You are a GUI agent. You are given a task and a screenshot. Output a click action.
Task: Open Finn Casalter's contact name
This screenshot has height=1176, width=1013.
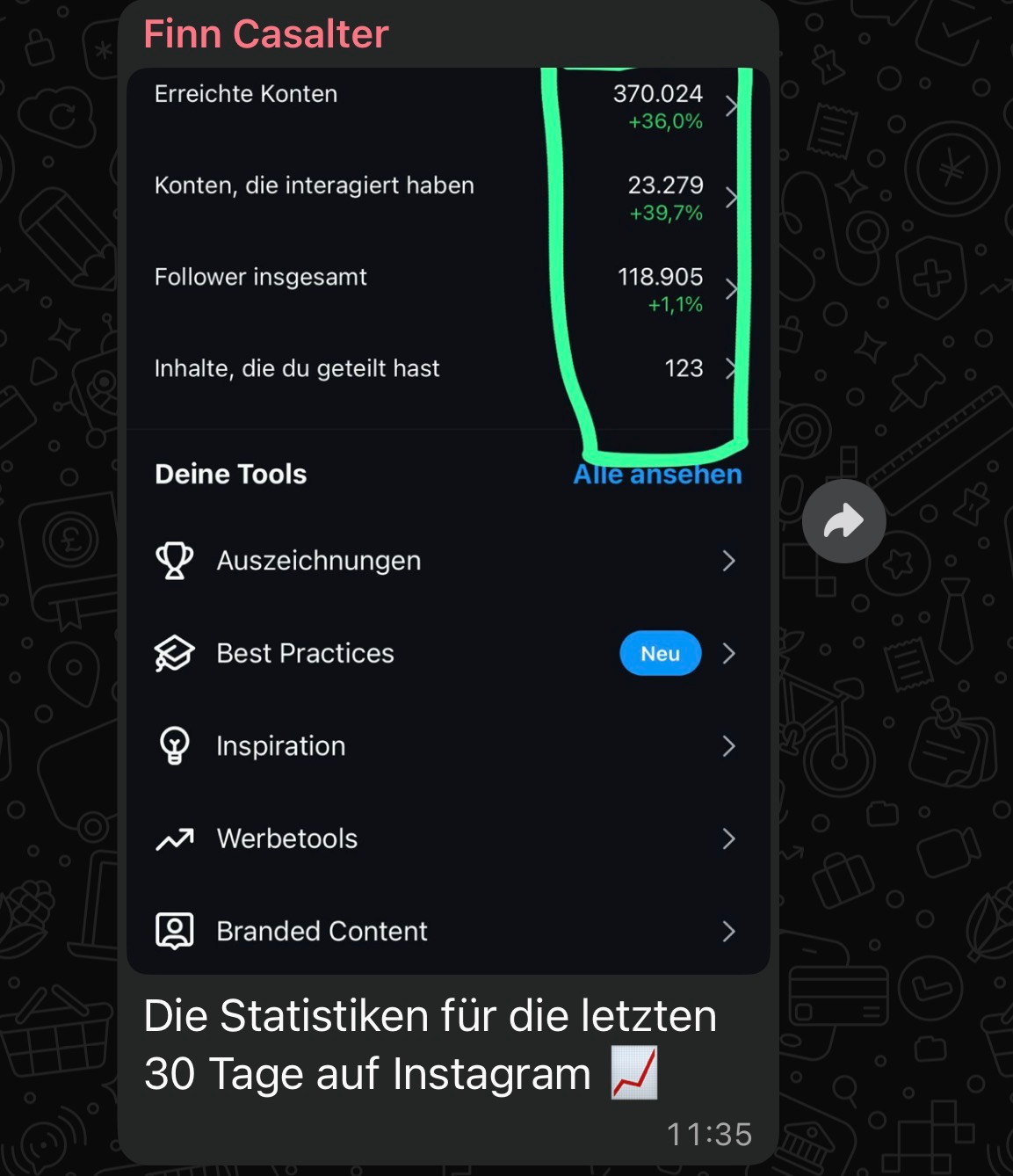point(265,33)
